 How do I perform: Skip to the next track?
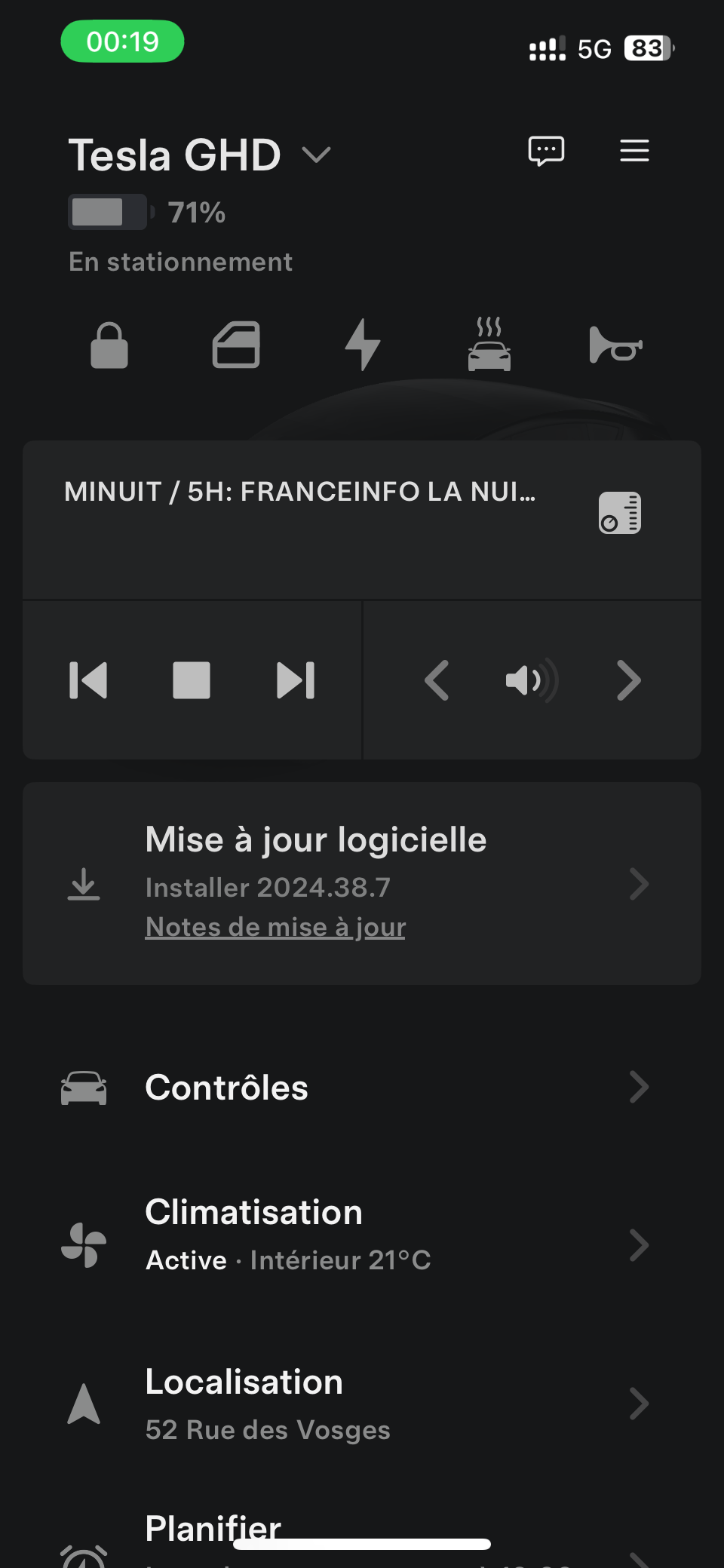pos(296,680)
